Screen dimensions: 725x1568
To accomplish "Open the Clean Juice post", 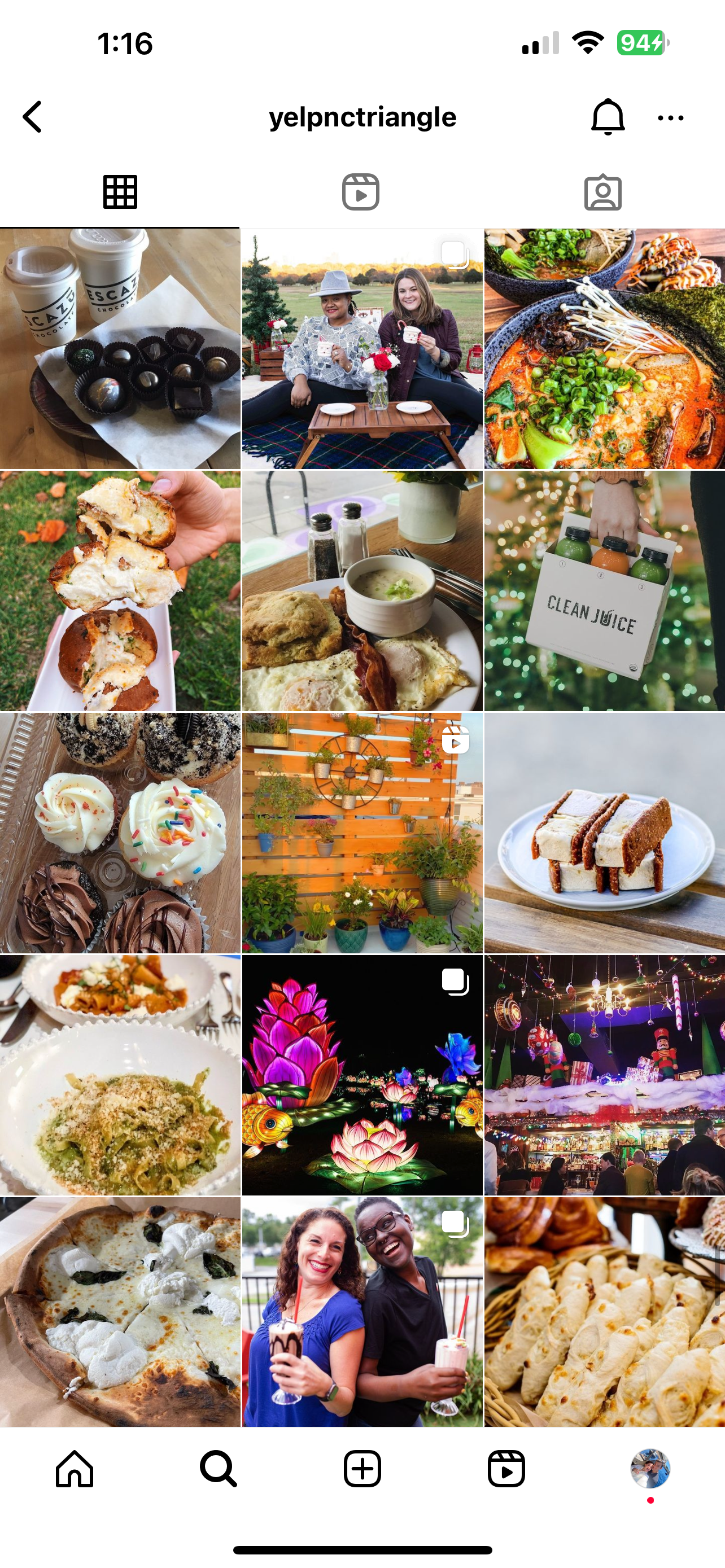I will 605,591.
